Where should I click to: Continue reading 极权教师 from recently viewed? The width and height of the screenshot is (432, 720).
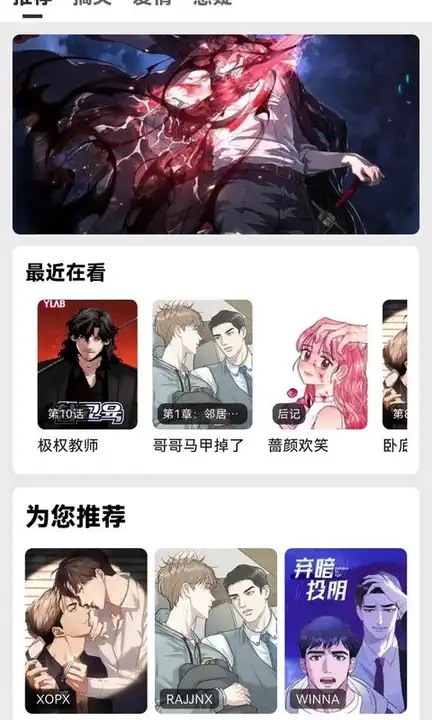click(87, 365)
